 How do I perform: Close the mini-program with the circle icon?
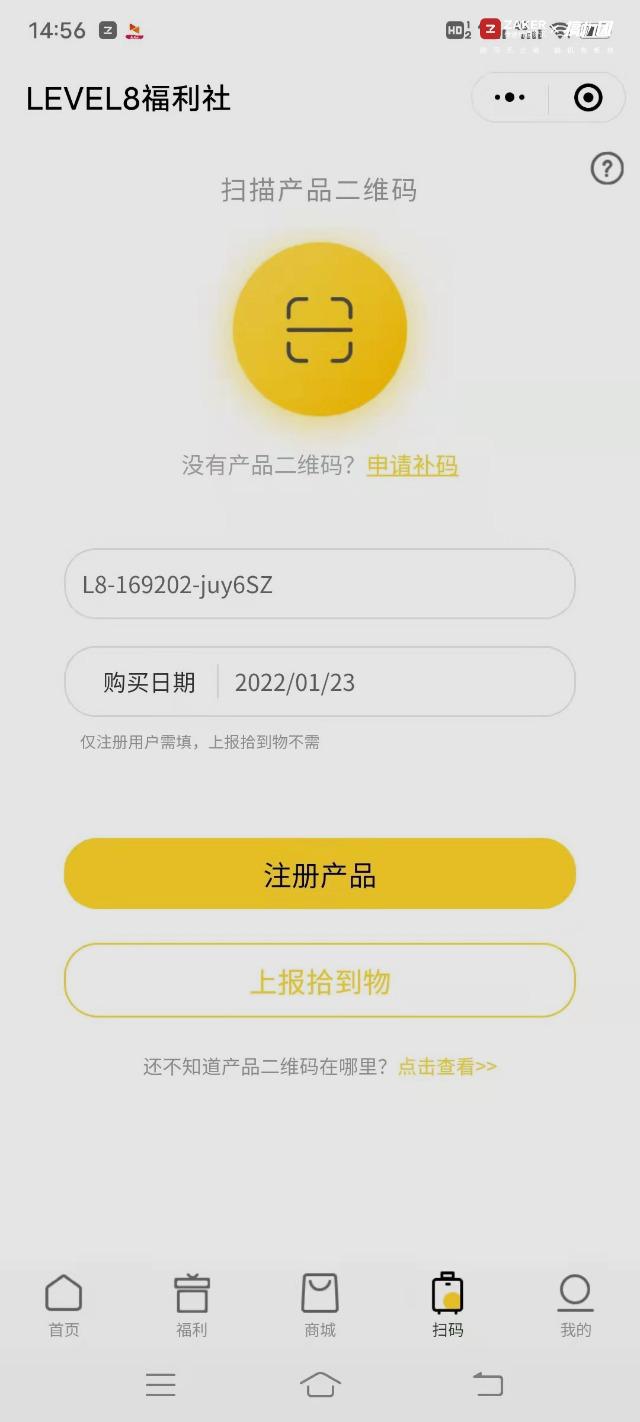(588, 97)
